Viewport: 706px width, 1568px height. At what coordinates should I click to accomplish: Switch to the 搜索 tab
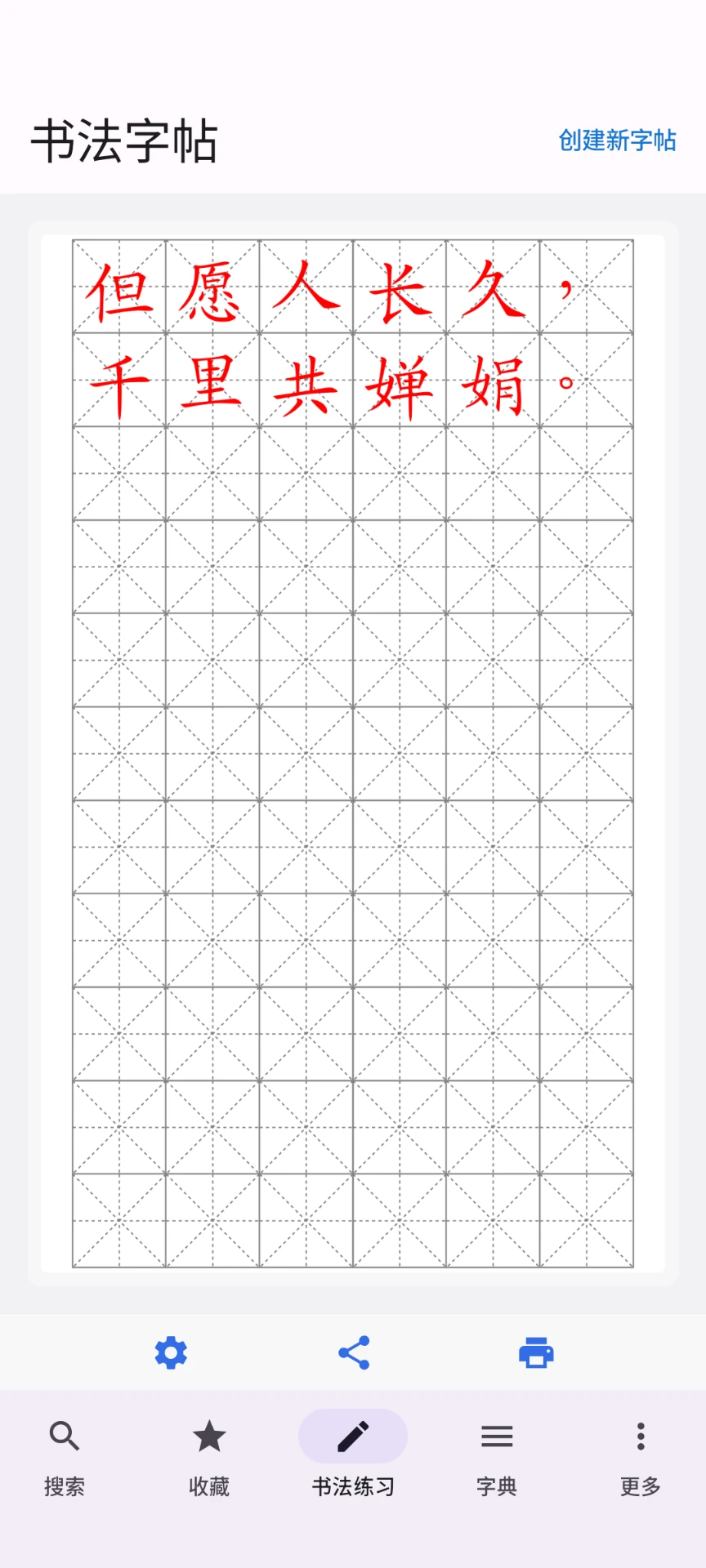pos(65,1459)
